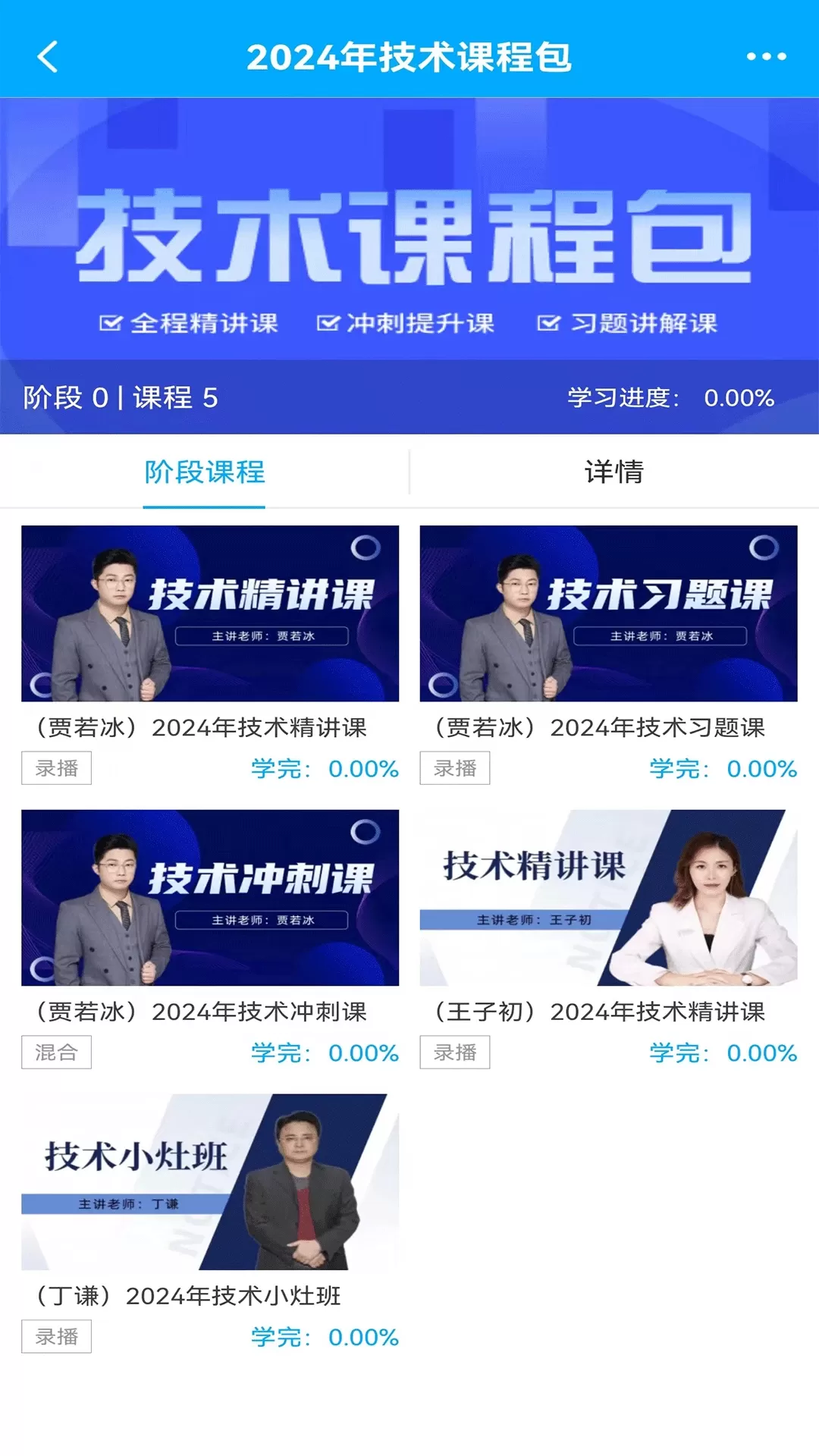Open the three-dot overflow menu
This screenshot has height=1456, width=819.
click(x=766, y=57)
